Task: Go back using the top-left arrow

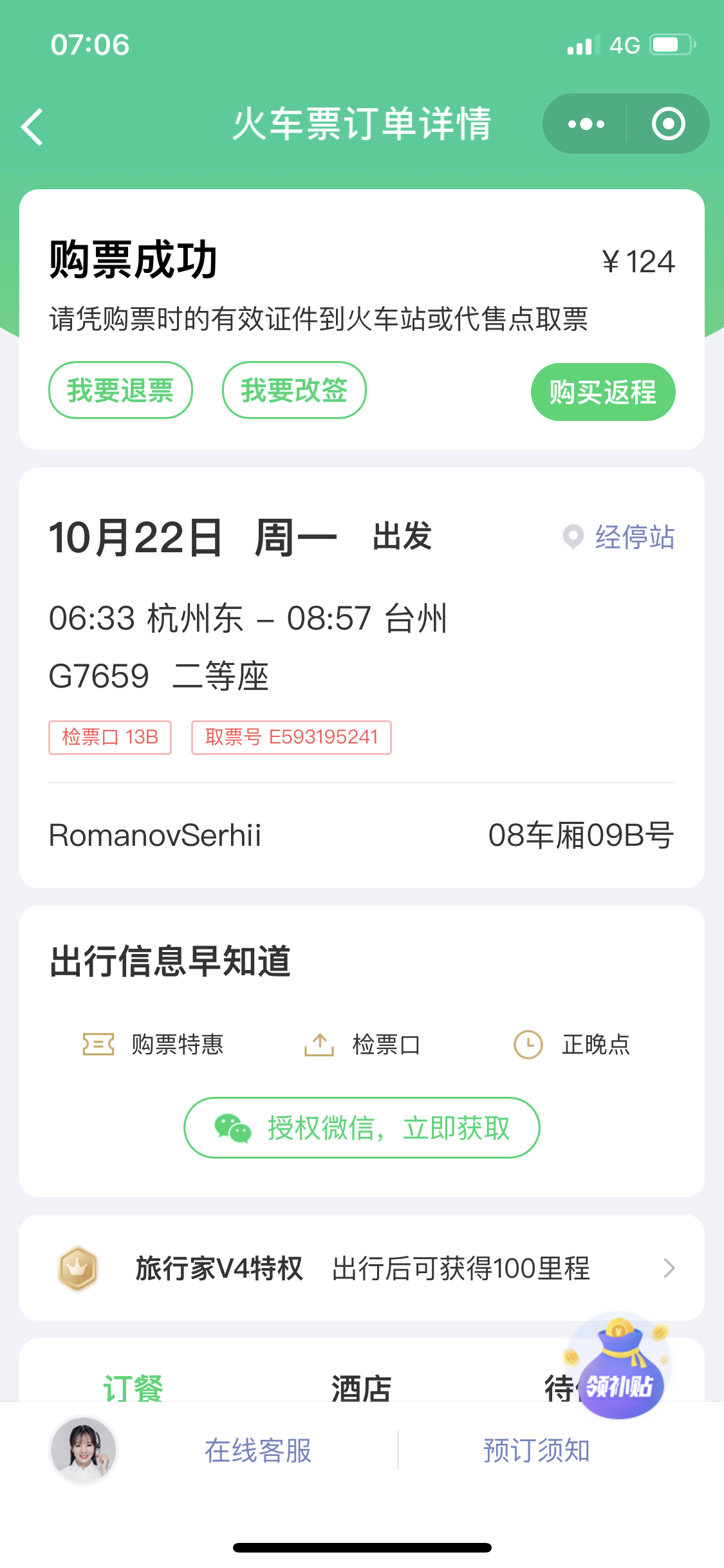Action: pos(32,126)
